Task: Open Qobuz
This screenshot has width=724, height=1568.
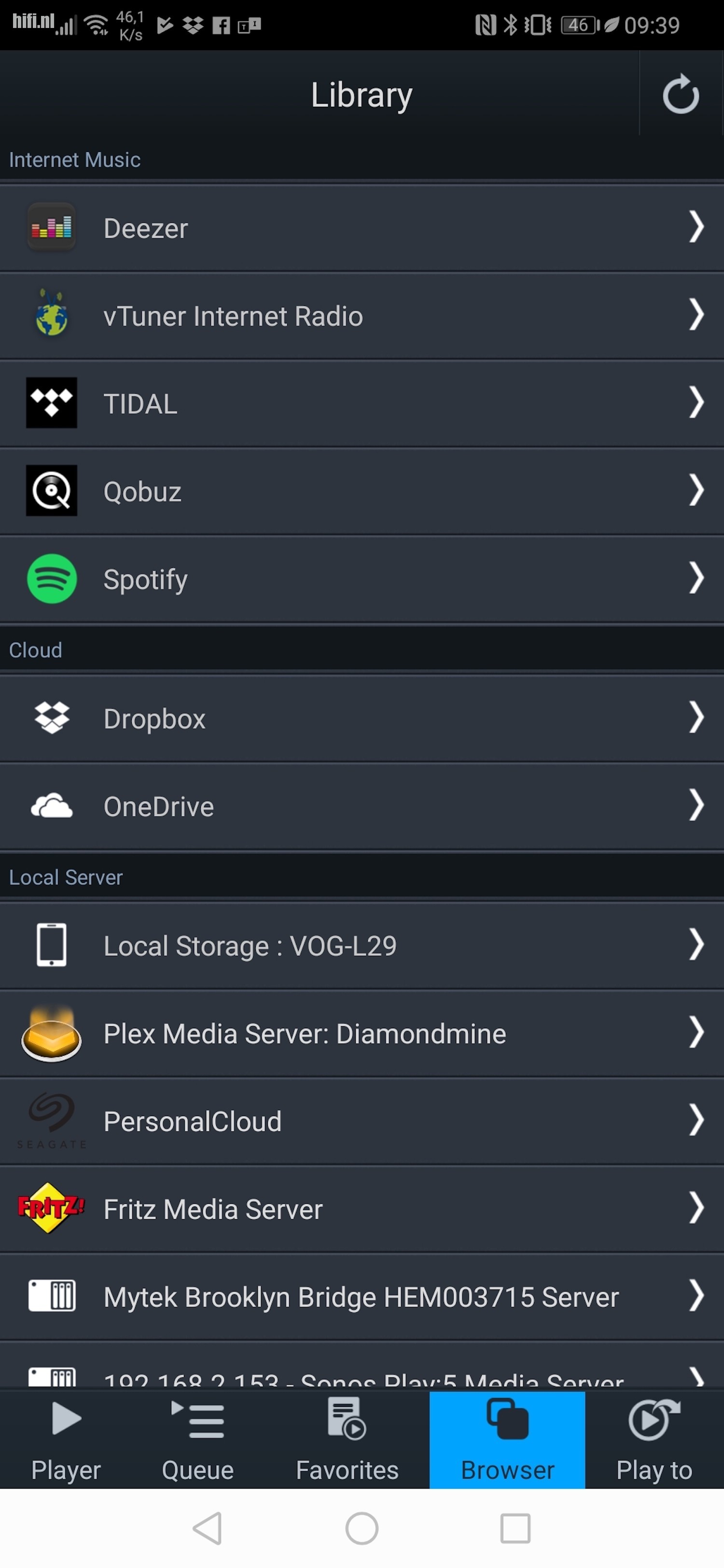Action: [362, 491]
